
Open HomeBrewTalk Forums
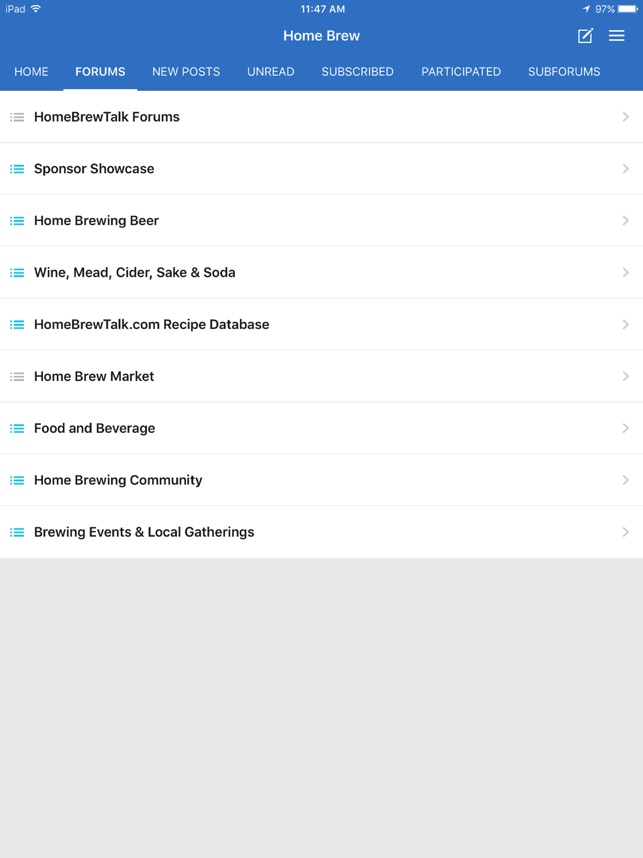click(x=321, y=117)
